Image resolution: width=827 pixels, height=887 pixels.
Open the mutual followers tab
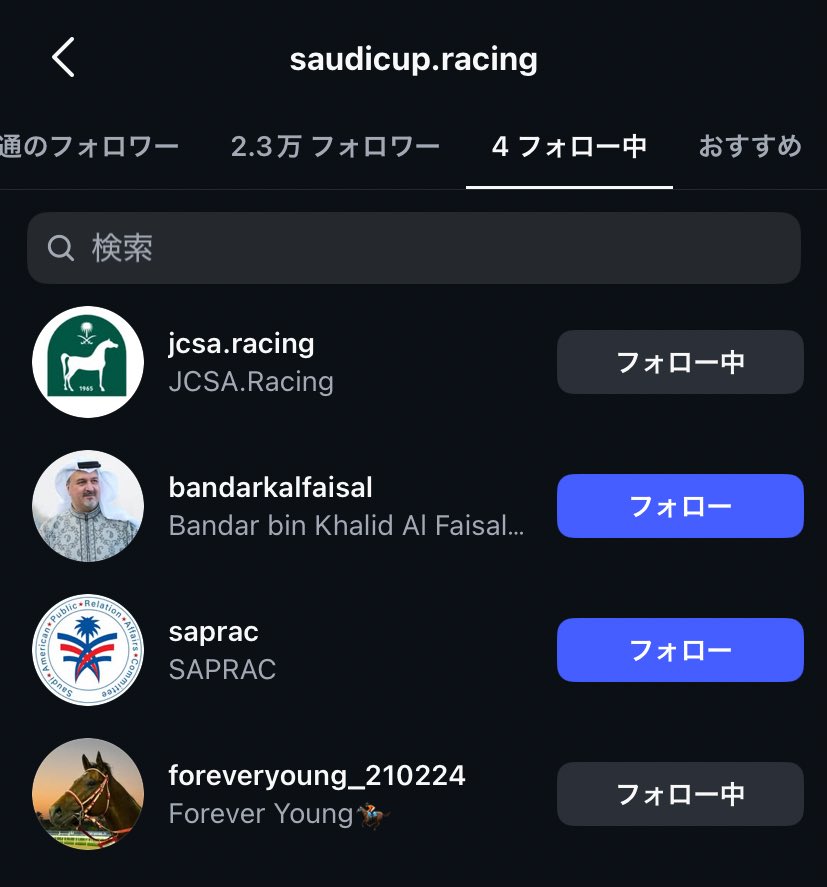90,147
